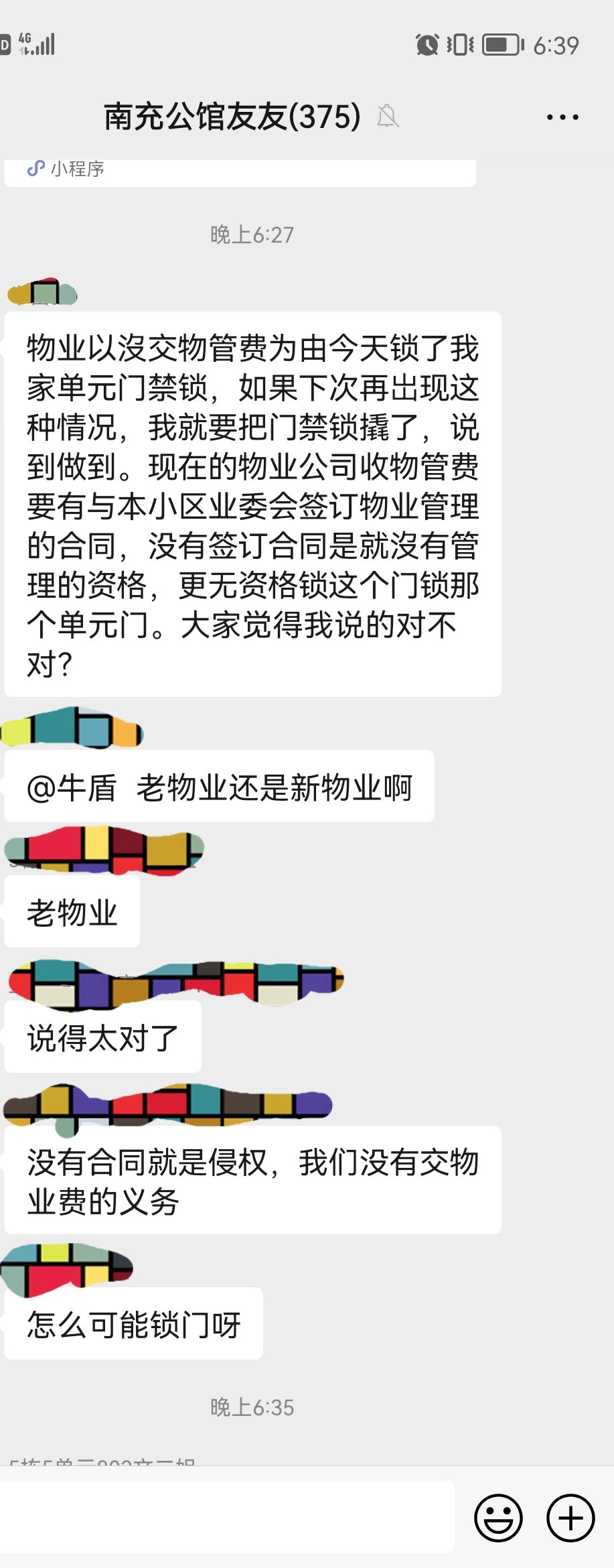Open the emoji picker
614x1568 pixels.
(498, 1518)
